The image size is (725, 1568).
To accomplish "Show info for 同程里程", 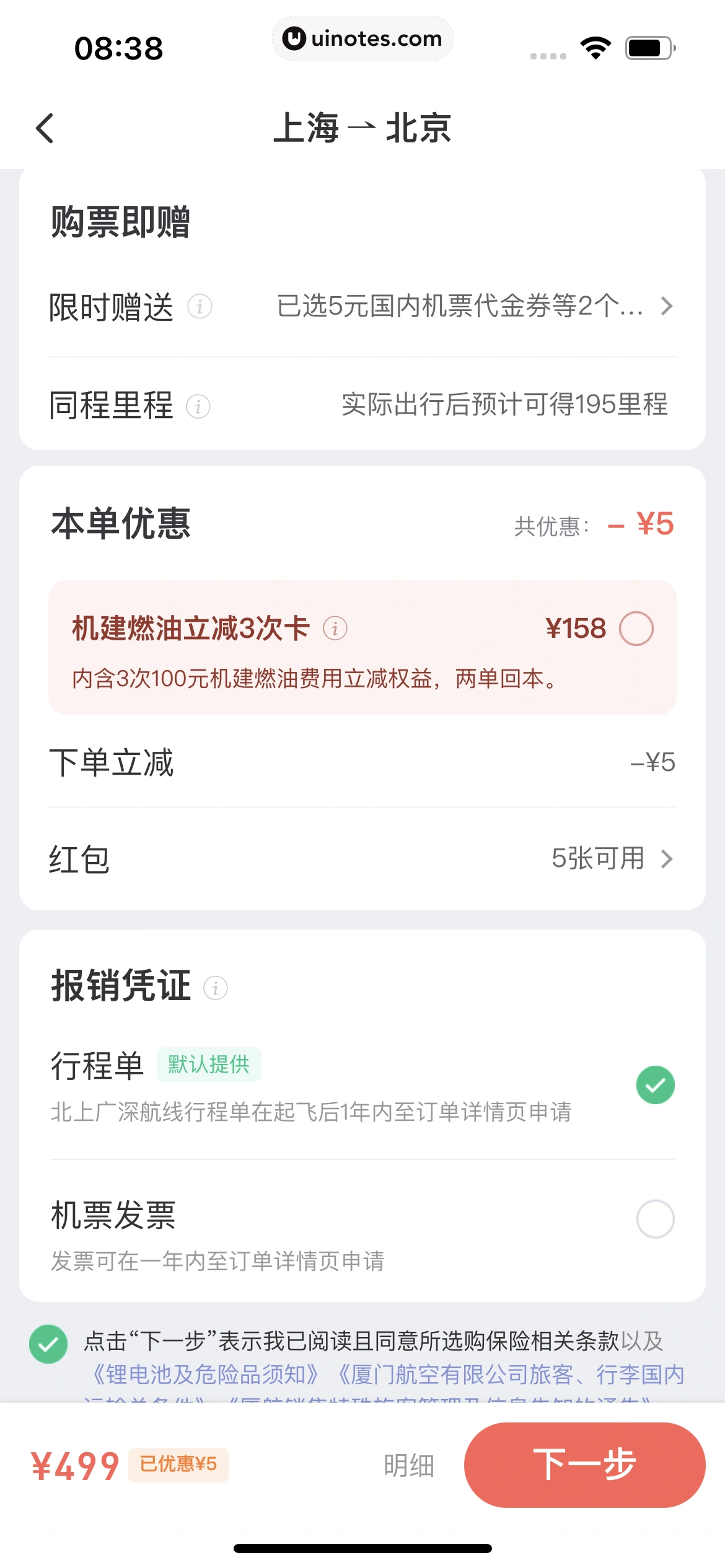I will pos(198,406).
